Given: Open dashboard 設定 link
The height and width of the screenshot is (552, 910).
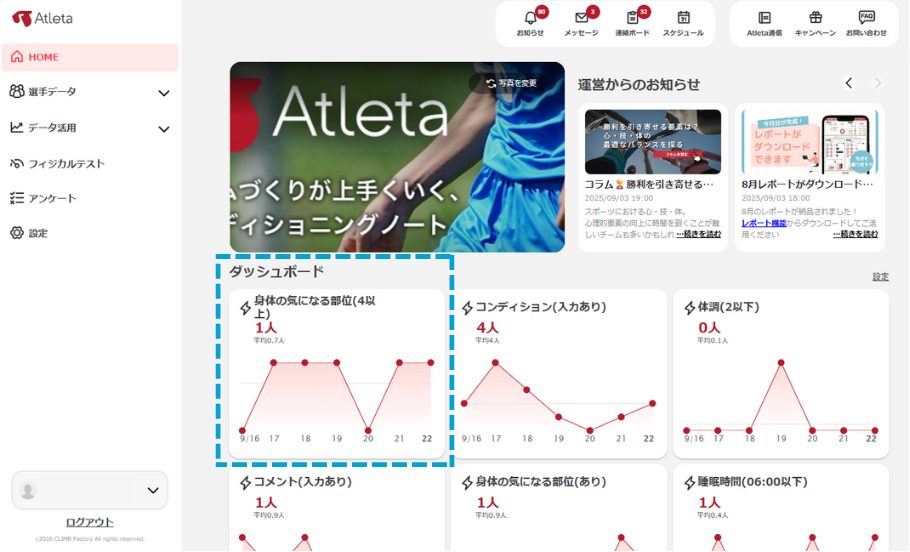Looking at the screenshot, I should pyautogui.click(x=880, y=277).
